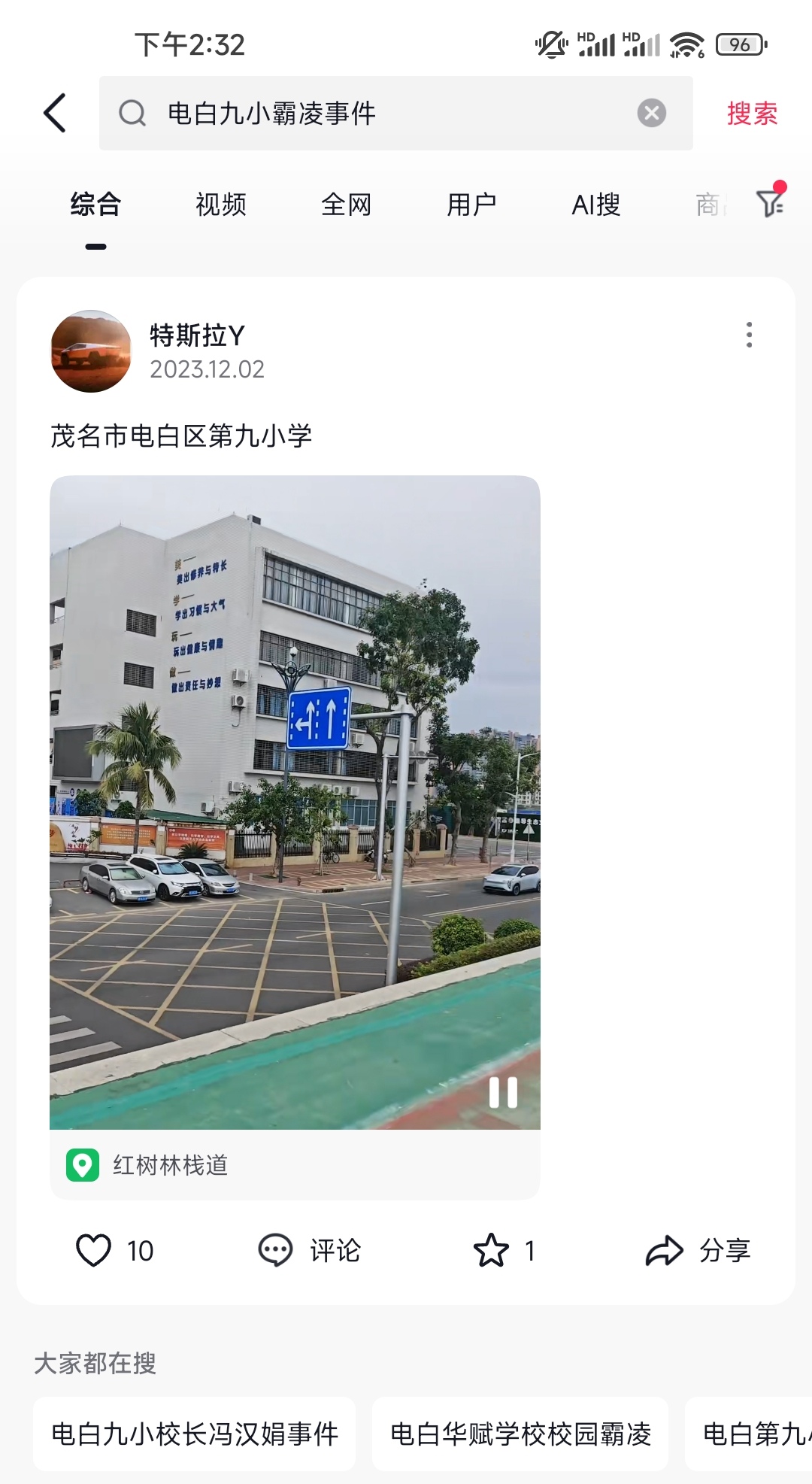Select the 电白华赋学校校园霸凌 suggestion chip

(x=520, y=1434)
